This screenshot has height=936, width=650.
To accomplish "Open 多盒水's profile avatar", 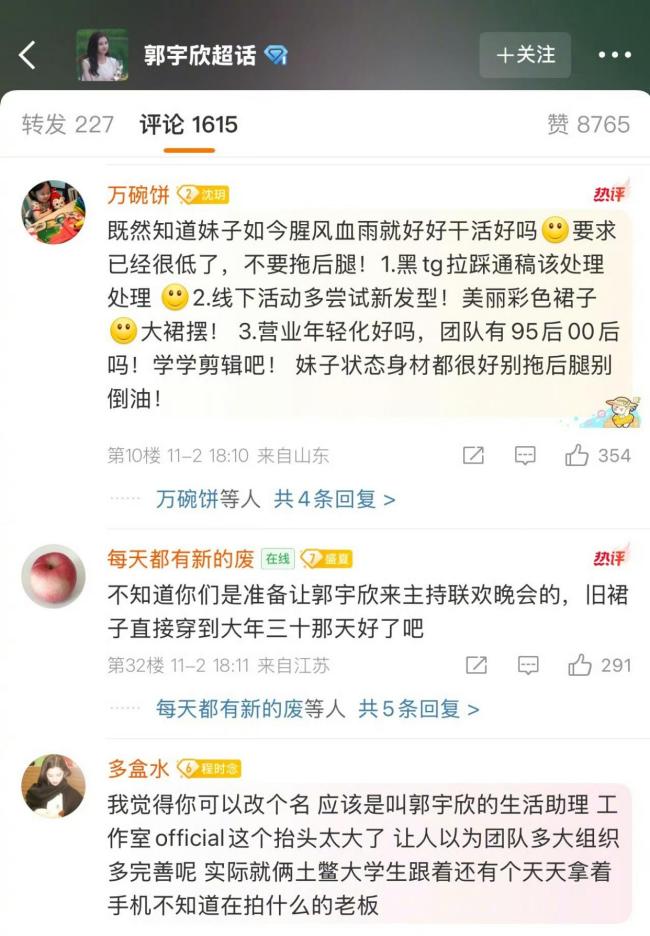I will pos(53,786).
